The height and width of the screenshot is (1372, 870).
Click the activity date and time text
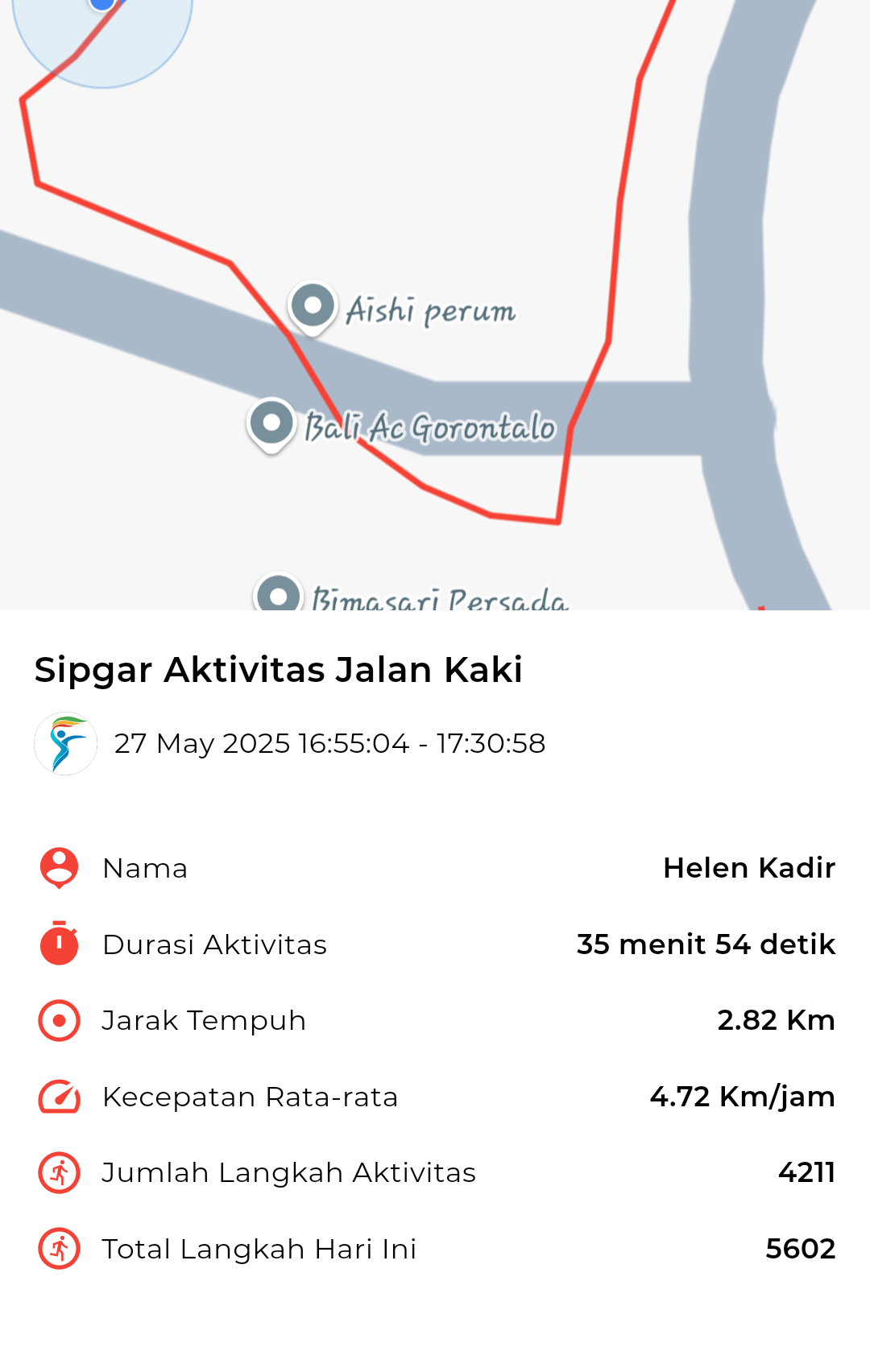329,744
